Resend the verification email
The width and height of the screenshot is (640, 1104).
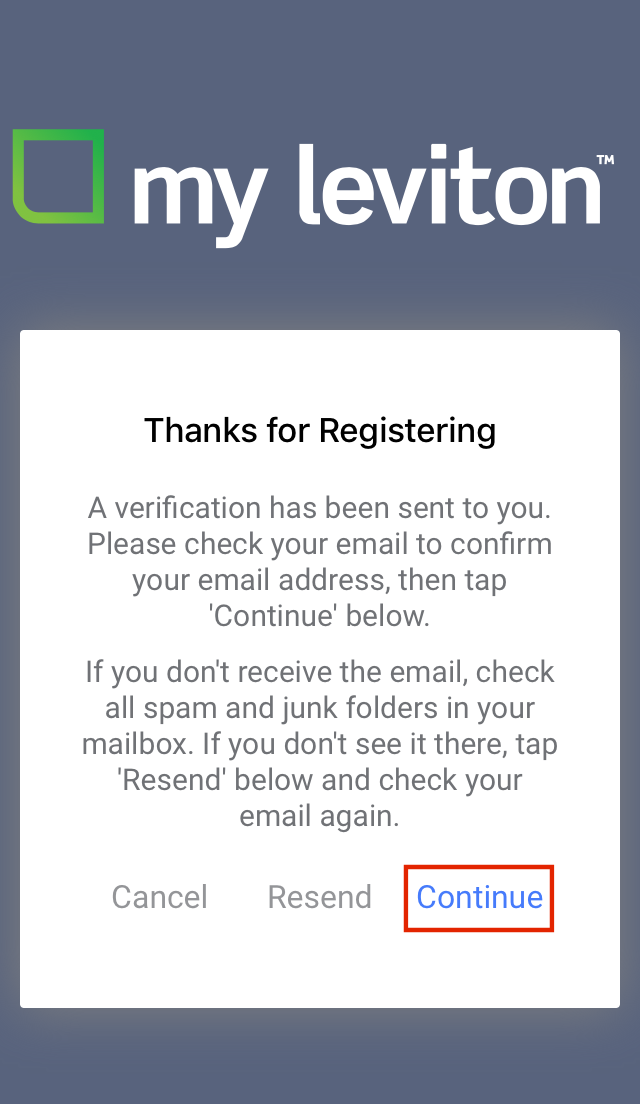[x=320, y=897]
